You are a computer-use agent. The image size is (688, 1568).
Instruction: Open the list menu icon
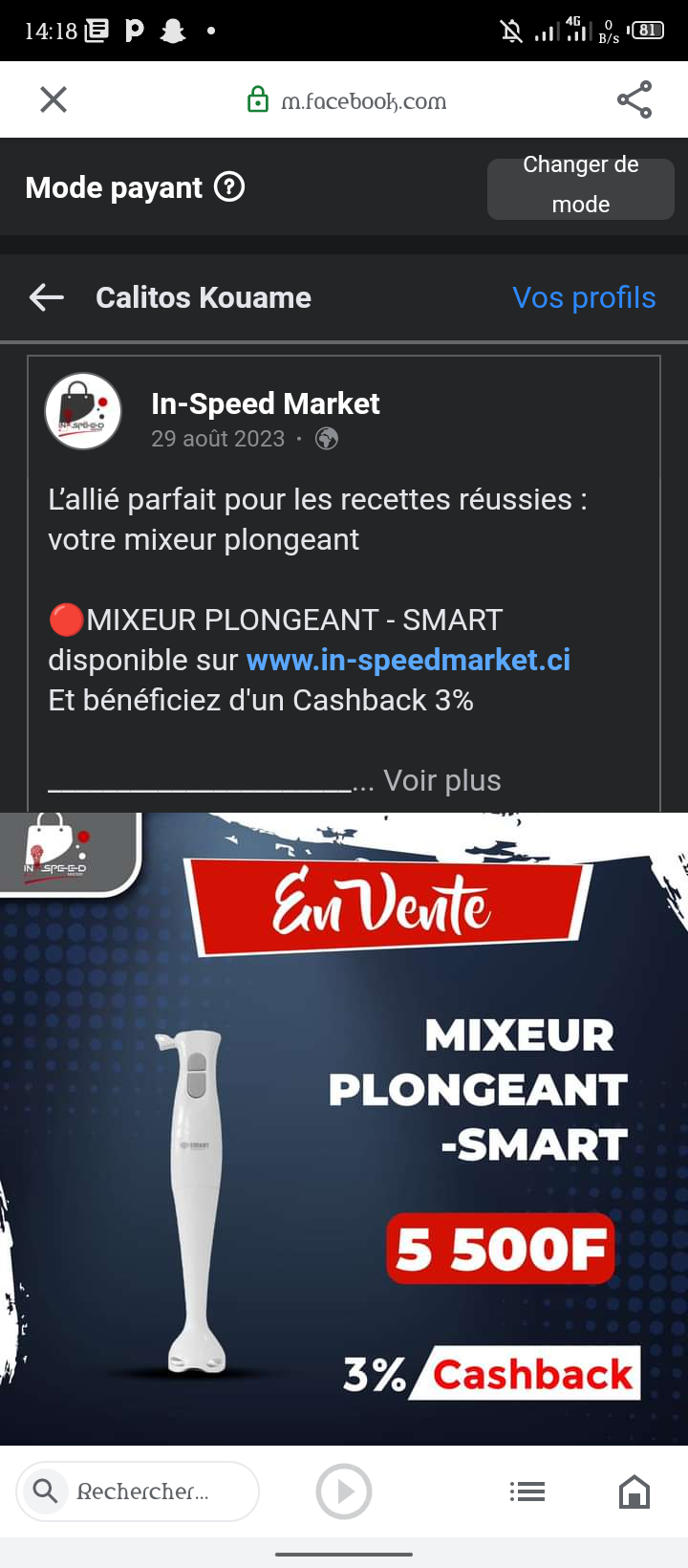click(527, 1491)
